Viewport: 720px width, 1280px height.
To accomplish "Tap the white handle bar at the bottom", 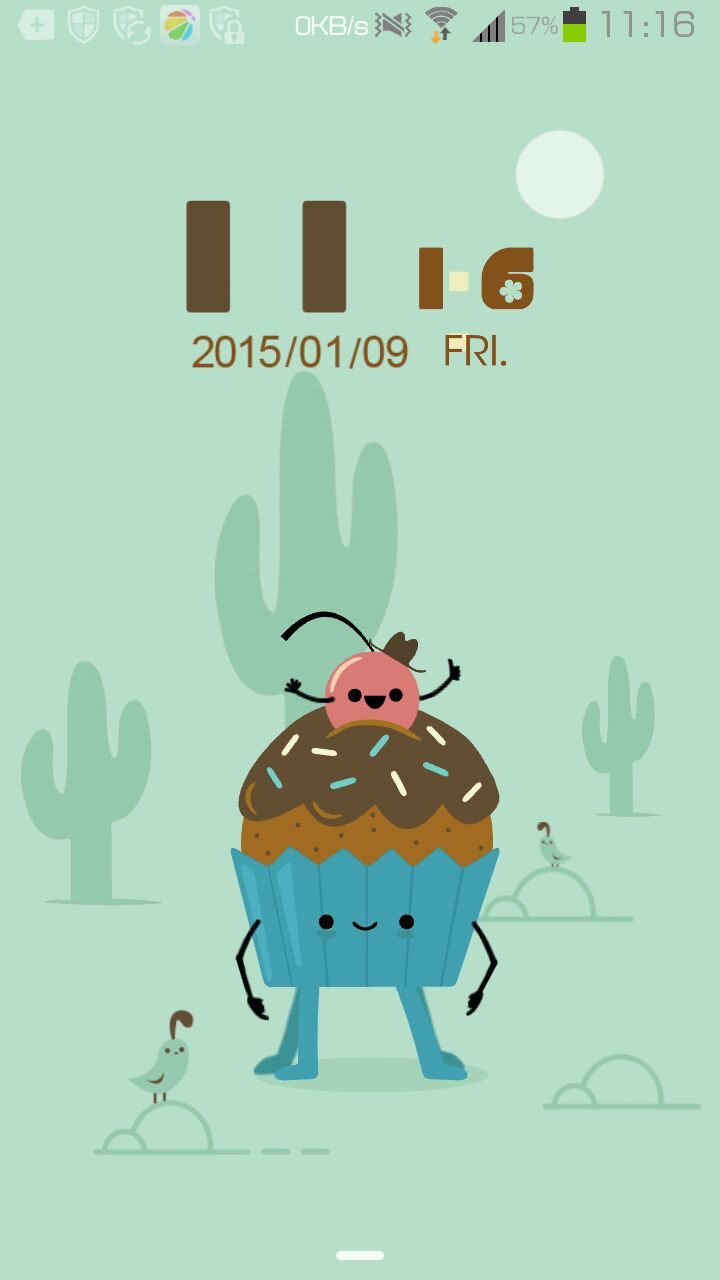I will (360, 1255).
